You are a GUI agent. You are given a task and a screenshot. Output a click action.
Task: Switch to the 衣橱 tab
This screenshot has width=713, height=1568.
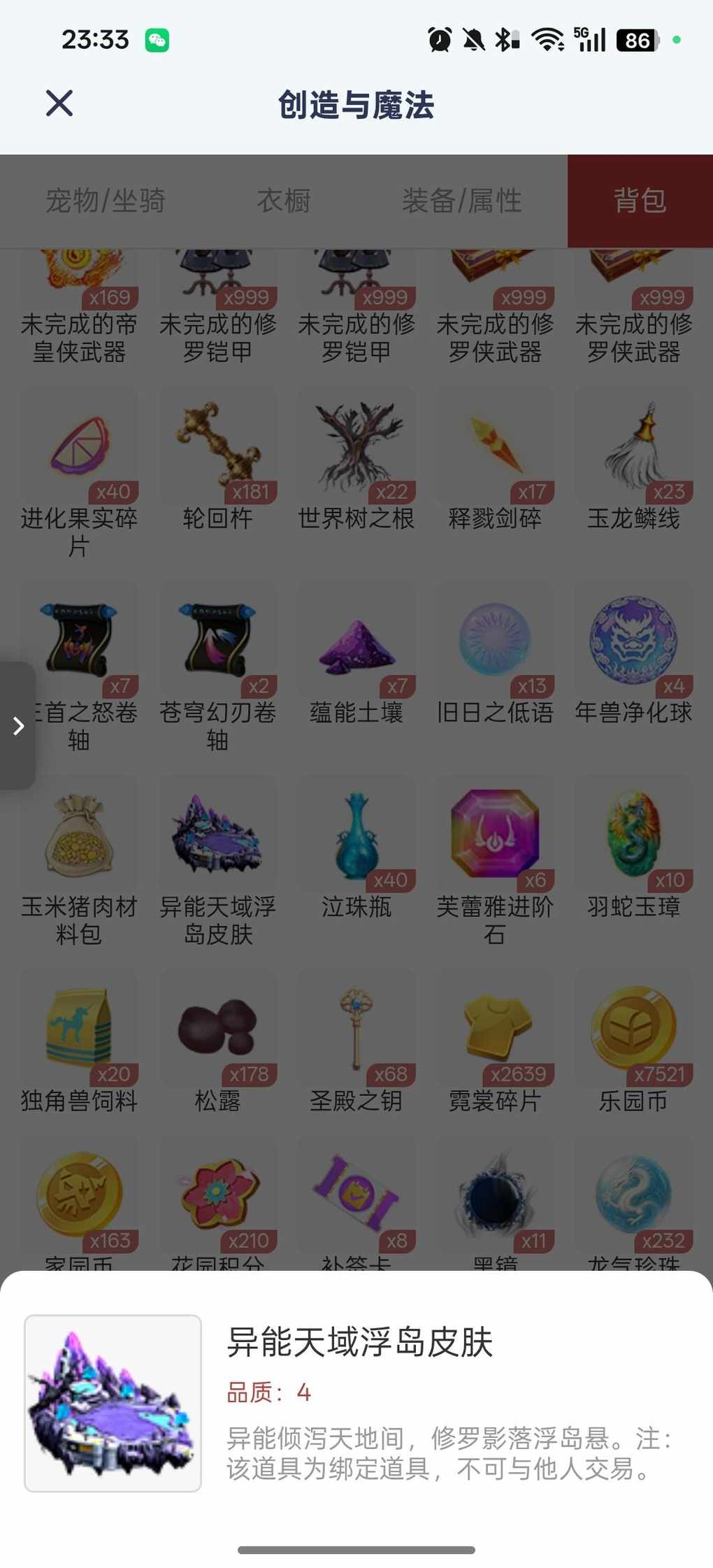[x=283, y=201]
